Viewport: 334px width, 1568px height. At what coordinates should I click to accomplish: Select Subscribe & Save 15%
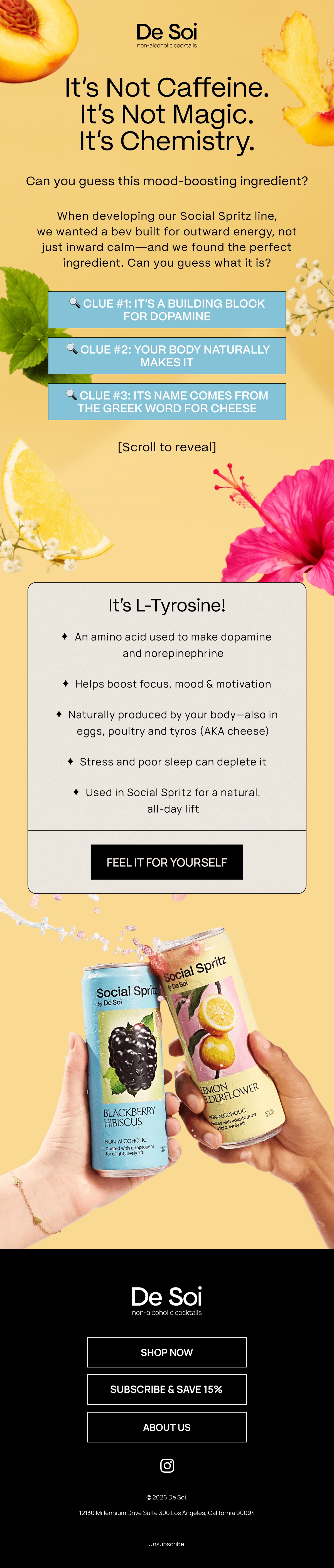click(167, 1390)
